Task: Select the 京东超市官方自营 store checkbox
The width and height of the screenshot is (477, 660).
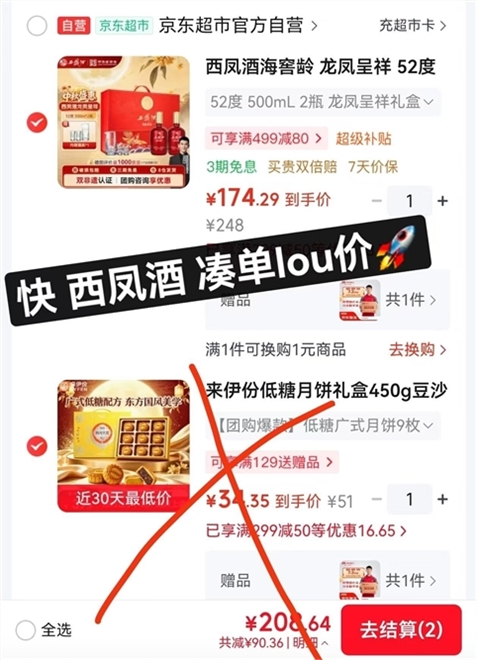Action: click(x=37, y=26)
